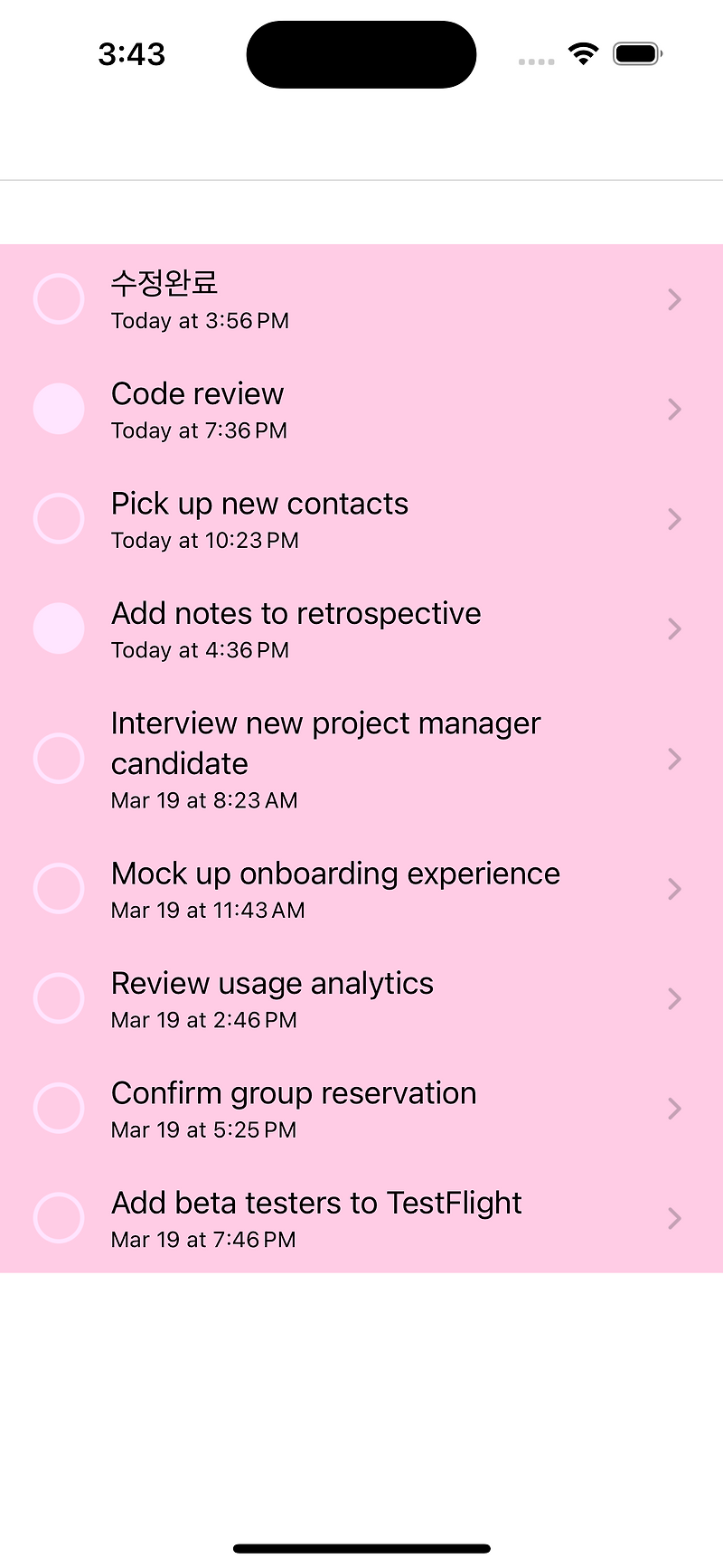Tap the Interview new project manager candidate title
This screenshot has width=723, height=1568.
pos(325,741)
